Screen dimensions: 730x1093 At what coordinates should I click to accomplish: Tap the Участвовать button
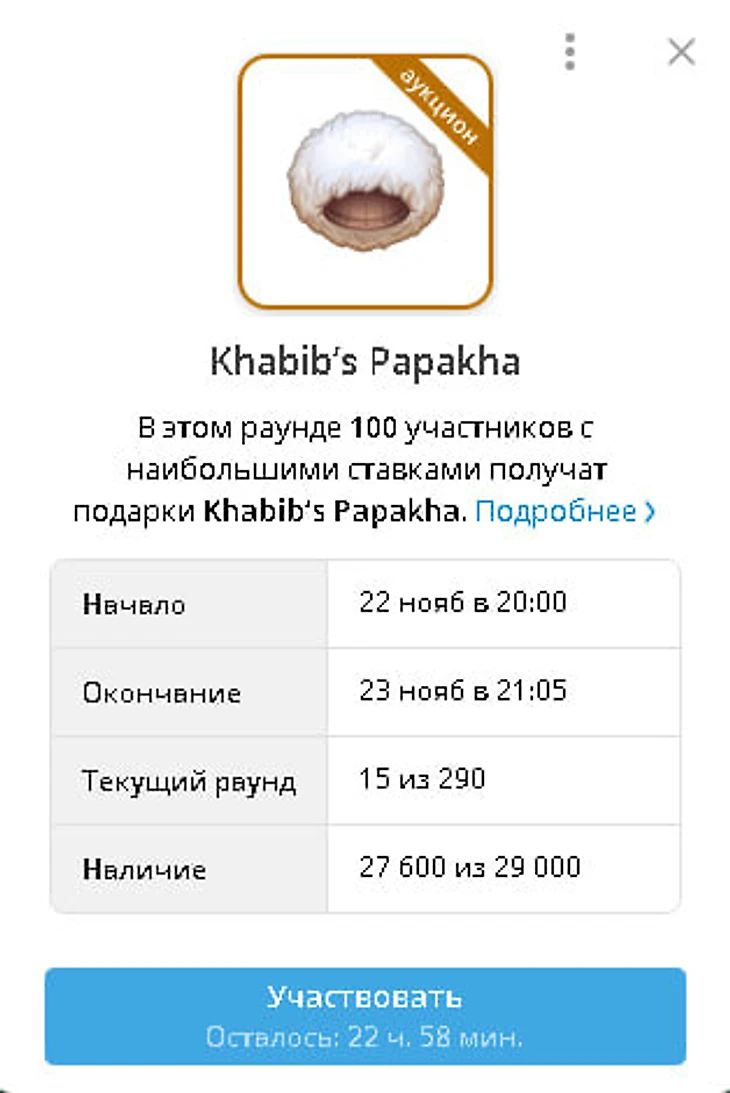365,1015
